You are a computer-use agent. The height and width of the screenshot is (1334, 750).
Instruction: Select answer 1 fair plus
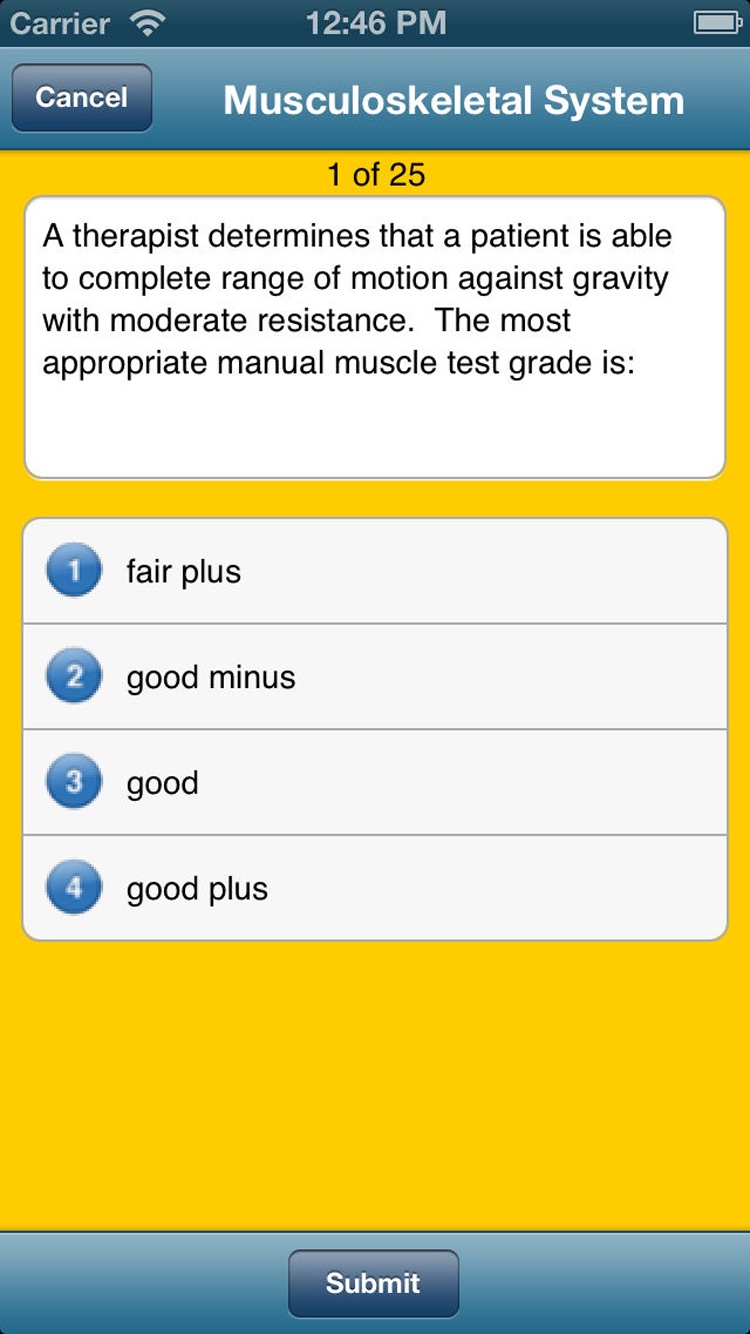point(374,571)
